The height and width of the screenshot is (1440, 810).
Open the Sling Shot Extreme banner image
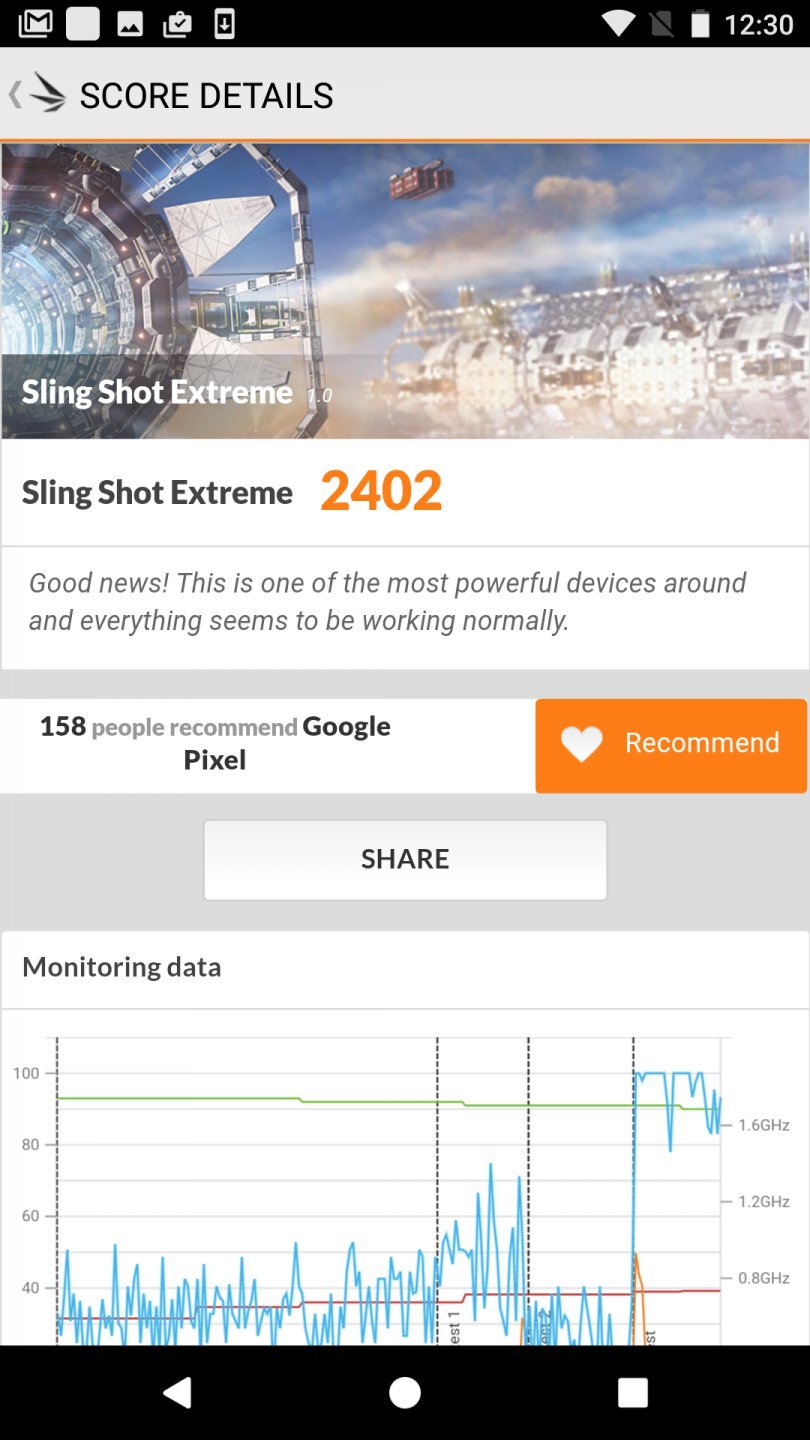[x=405, y=289]
